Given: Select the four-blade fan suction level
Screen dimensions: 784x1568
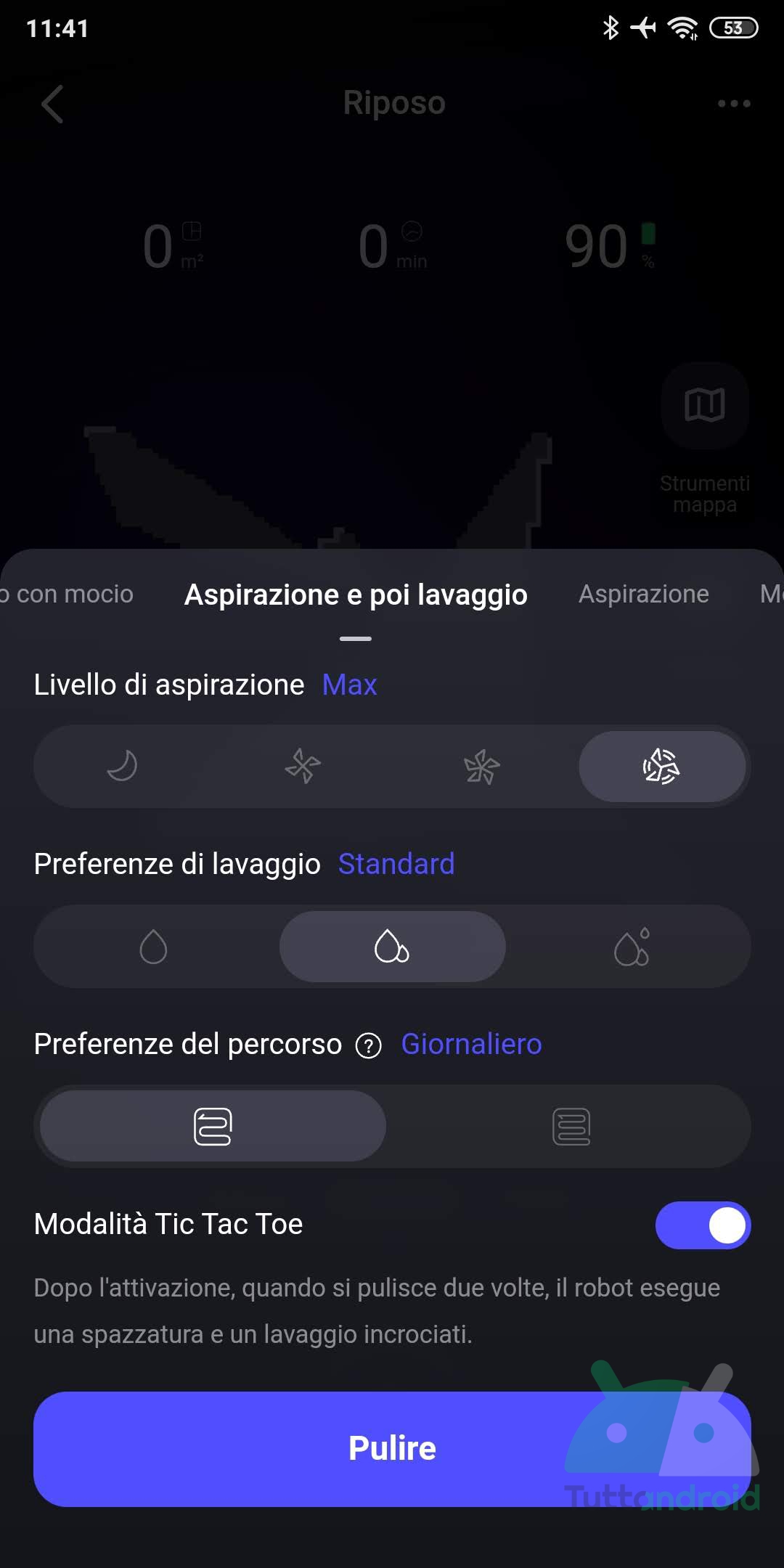Looking at the screenshot, I should 302,766.
